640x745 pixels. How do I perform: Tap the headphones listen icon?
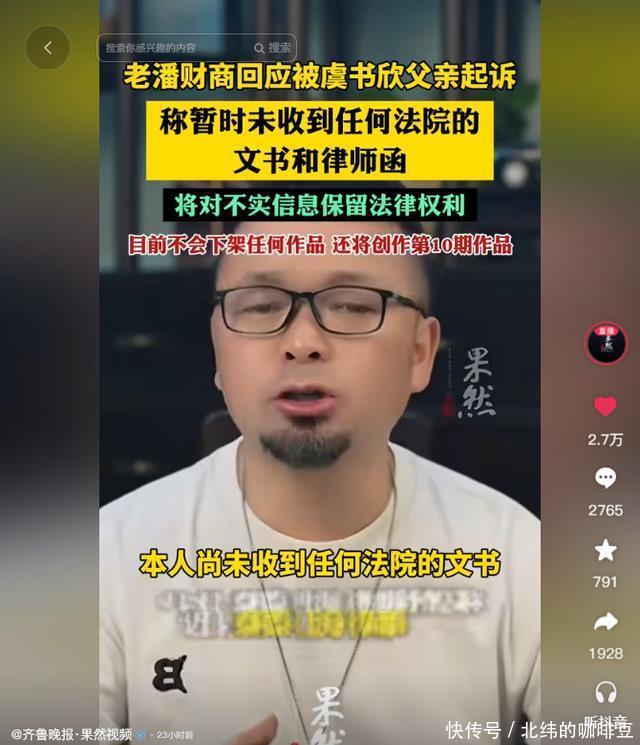[605, 692]
